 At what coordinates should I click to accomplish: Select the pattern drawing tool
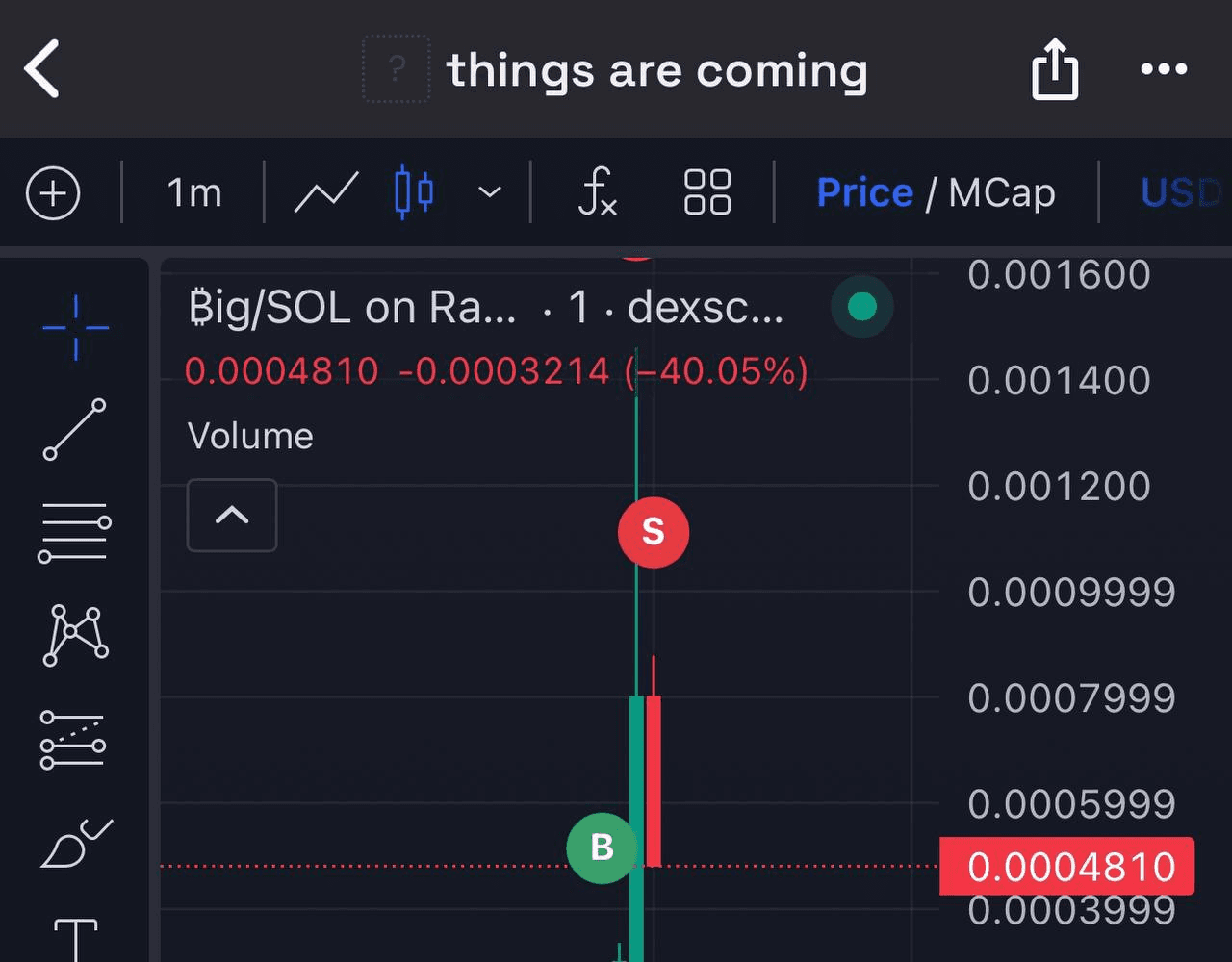pos(75,635)
